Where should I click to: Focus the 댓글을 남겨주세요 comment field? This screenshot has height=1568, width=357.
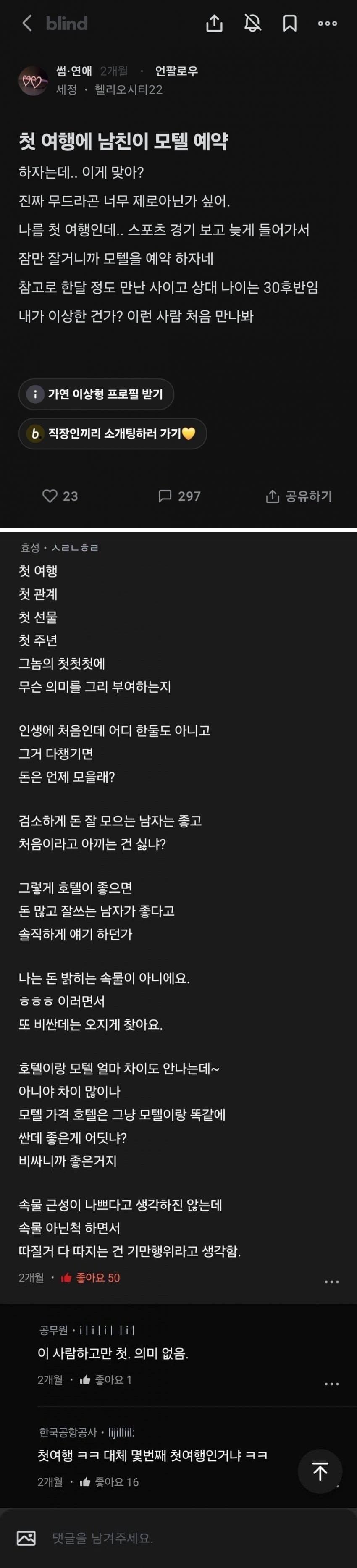[182, 1538]
